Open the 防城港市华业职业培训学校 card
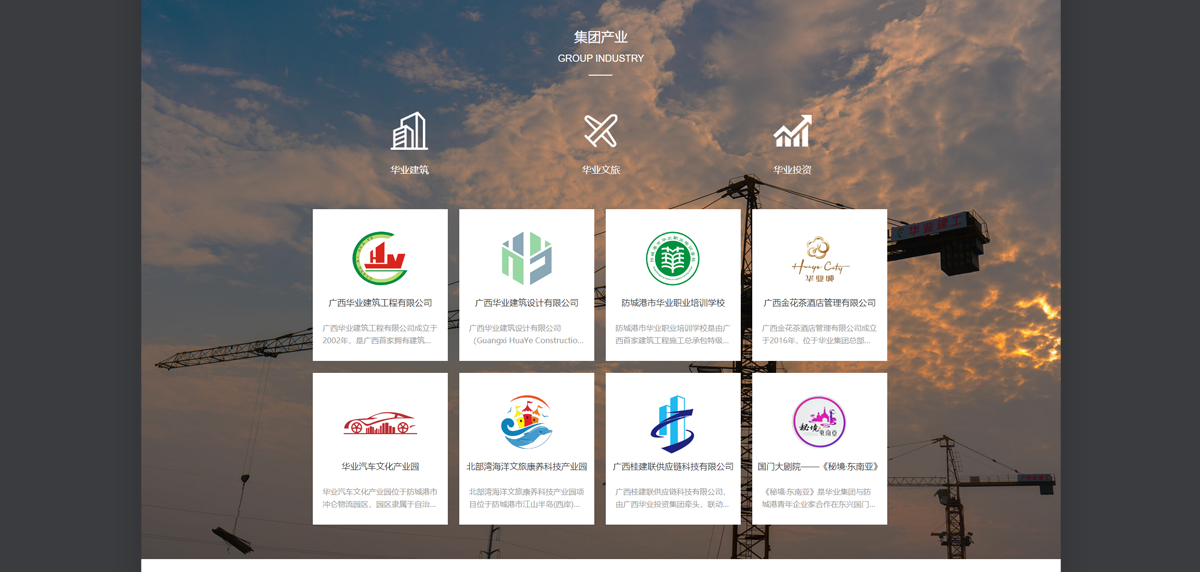1200x572 pixels. coord(673,285)
